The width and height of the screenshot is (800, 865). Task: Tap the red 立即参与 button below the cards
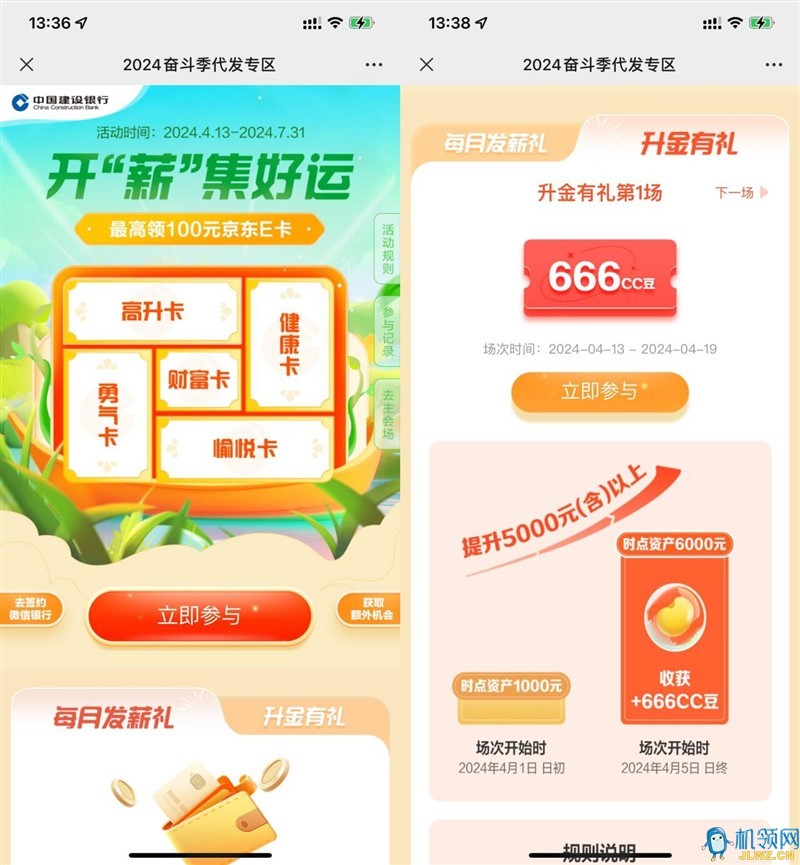(199, 616)
